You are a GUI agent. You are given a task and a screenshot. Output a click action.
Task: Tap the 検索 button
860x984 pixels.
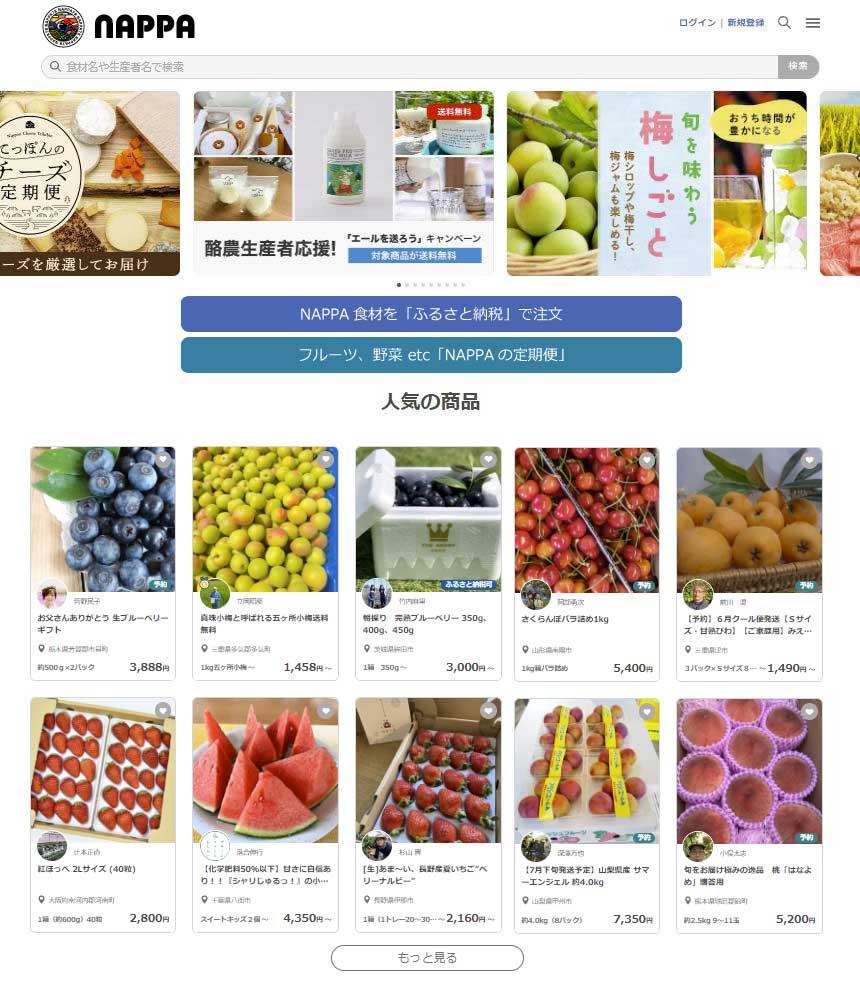coord(798,67)
